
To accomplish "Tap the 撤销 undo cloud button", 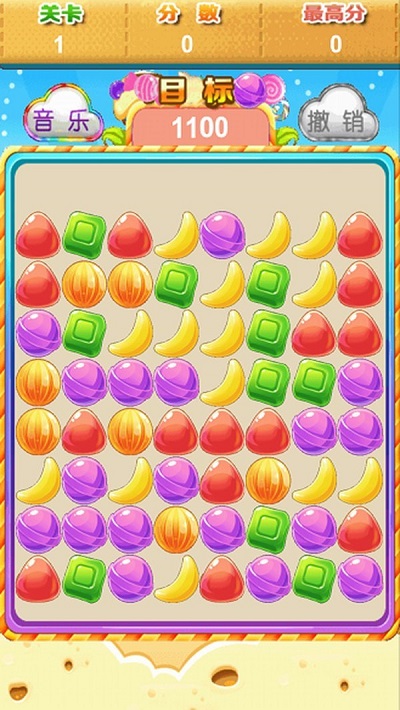I will (338, 115).
